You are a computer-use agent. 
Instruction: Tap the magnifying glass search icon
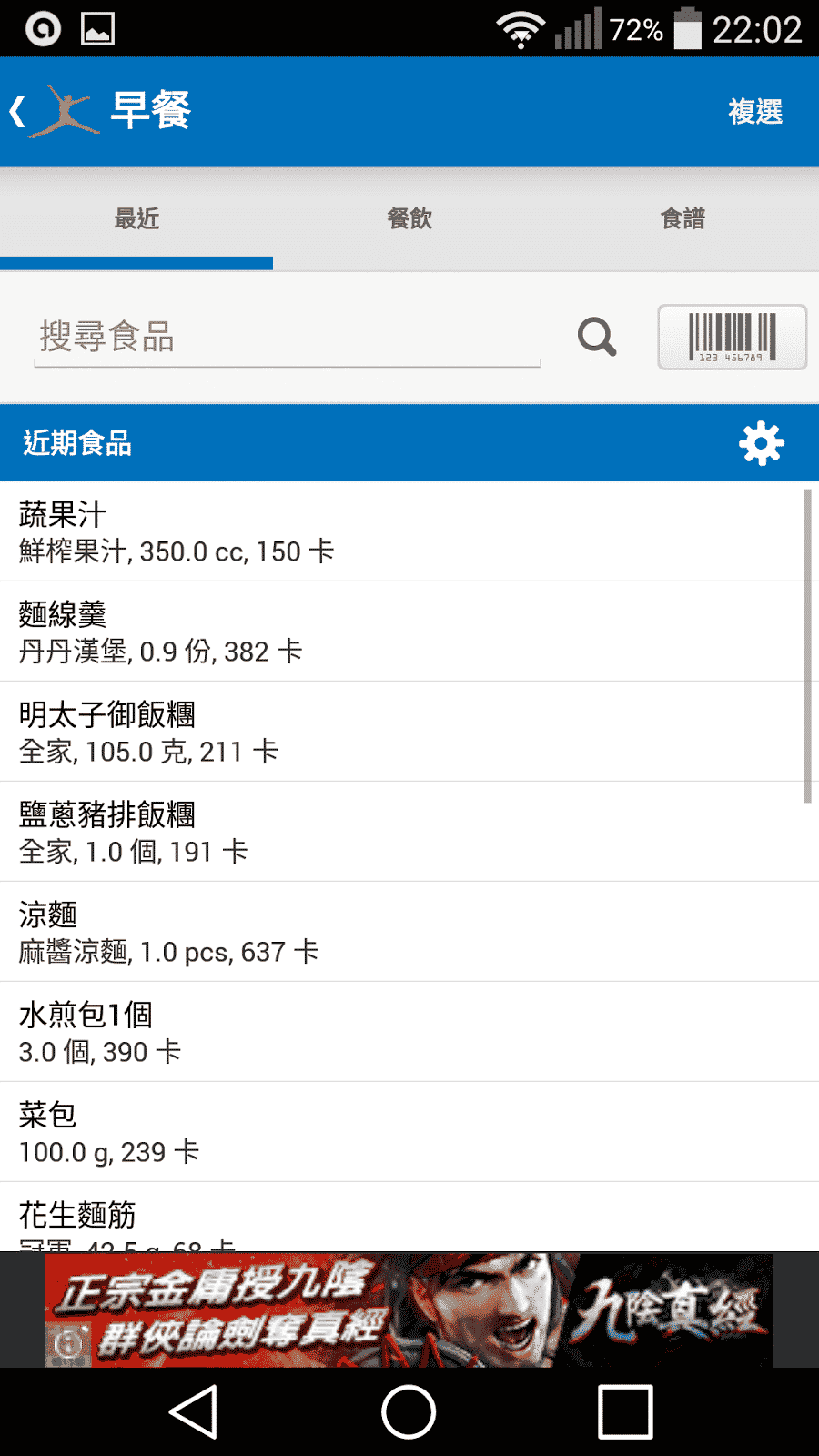click(x=597, y=338)
